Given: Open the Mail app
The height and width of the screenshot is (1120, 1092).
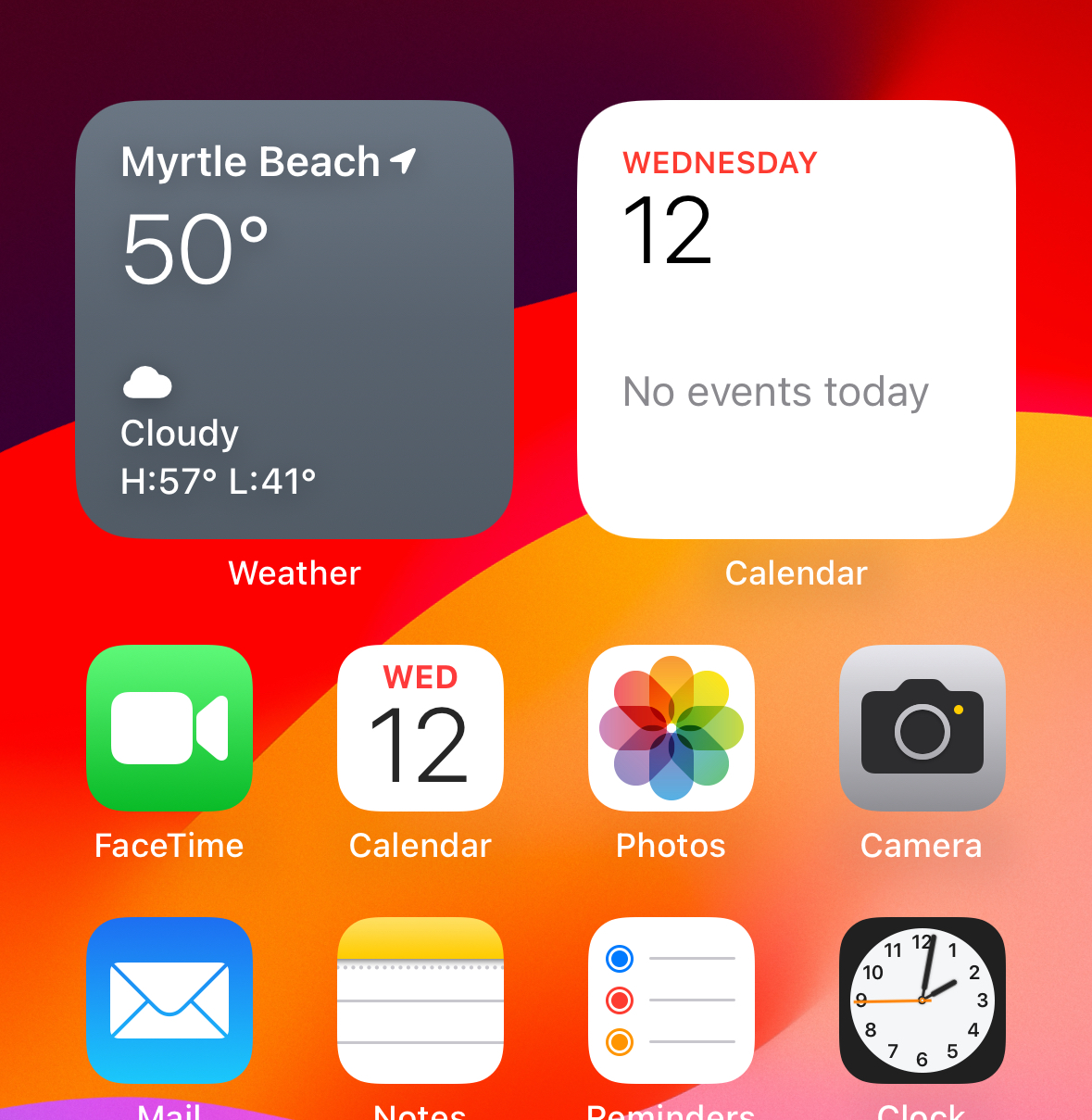Looking at the screenshot, I should coord(169,1000).
